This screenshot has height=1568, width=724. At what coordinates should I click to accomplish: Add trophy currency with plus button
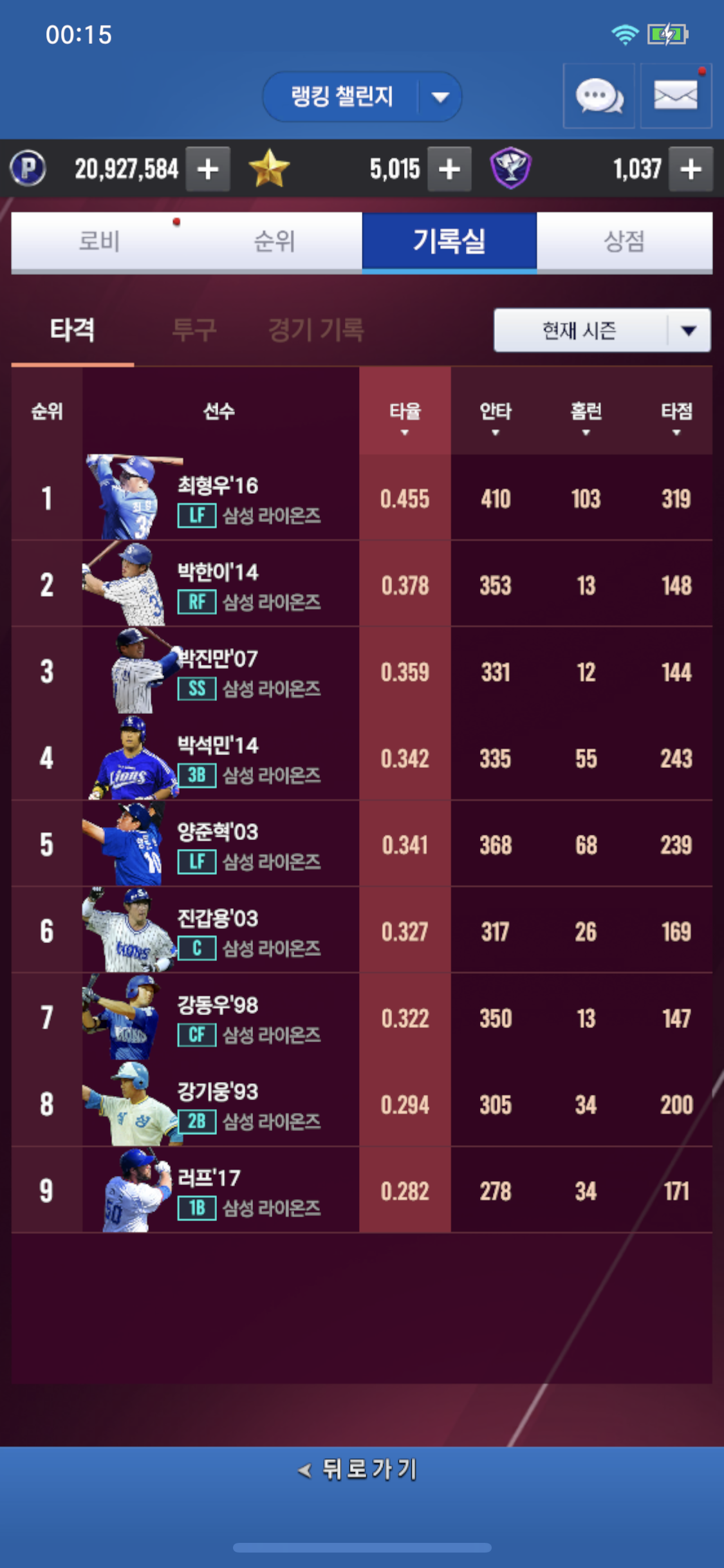690,169
